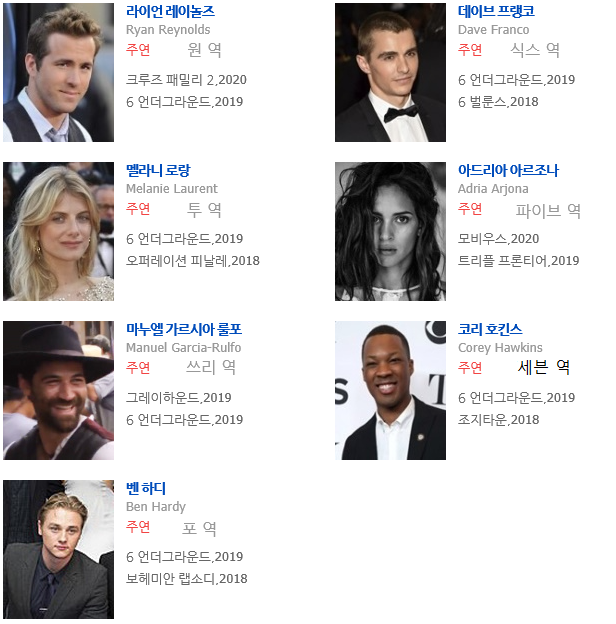This screenshot has width=616, height=624.
Task: Open Adria Arjona's profile link
Action: (508, 171)
